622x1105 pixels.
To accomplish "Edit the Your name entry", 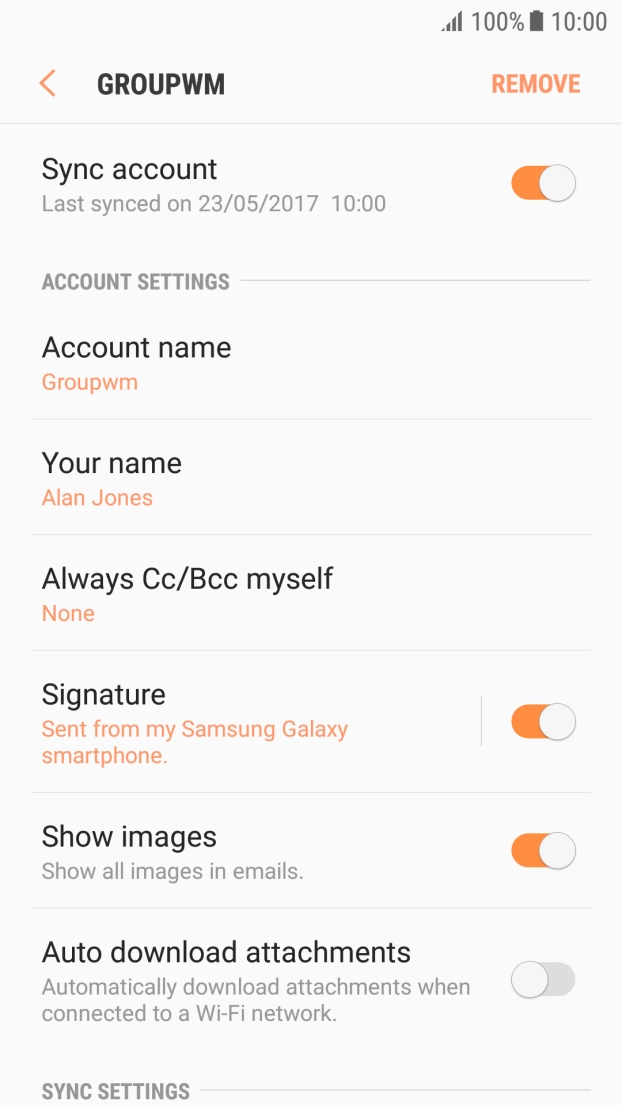I will (x=311, y=478).
